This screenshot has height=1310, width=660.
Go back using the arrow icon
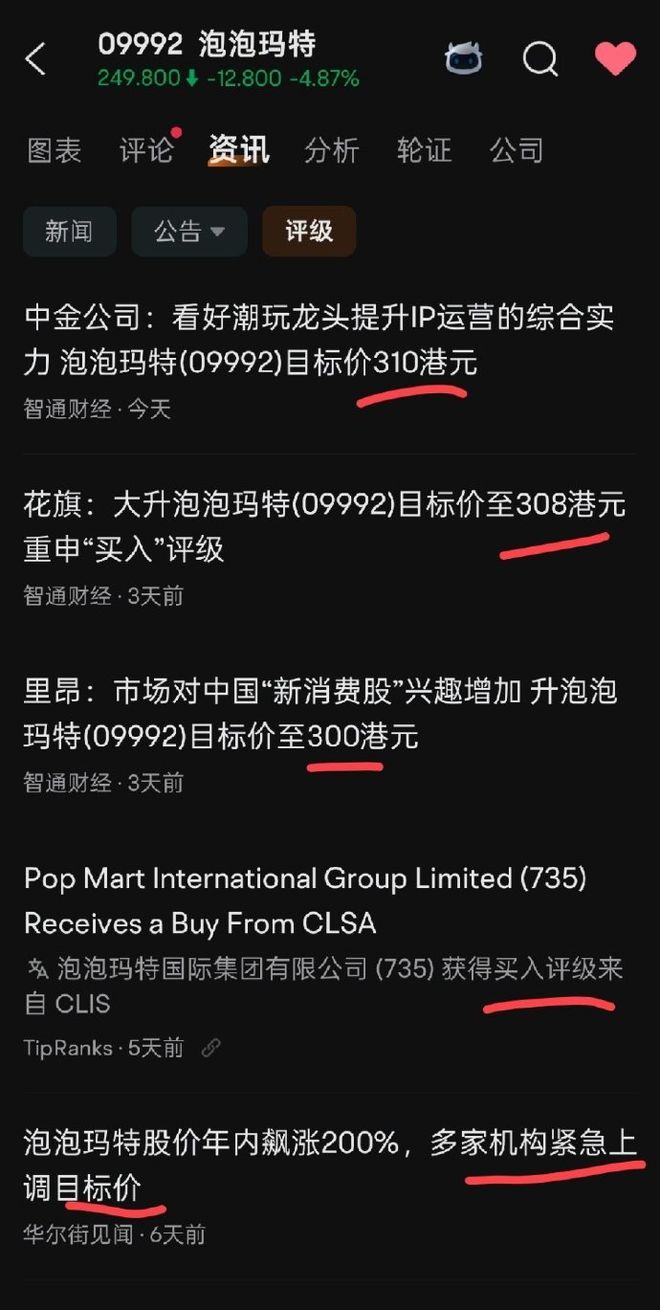36,60
